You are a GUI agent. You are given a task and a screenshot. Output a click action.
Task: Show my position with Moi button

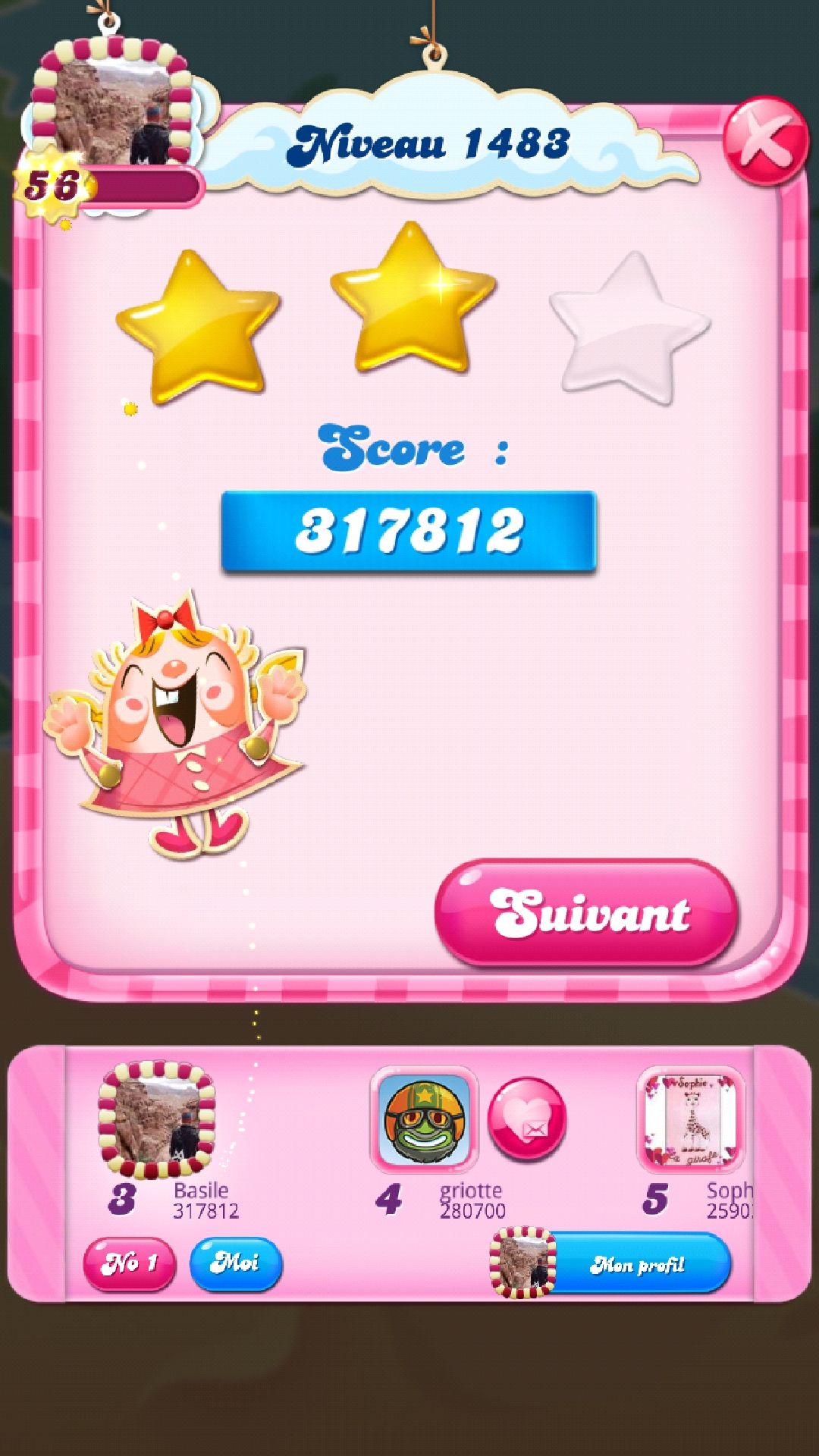pos(235,1263)
